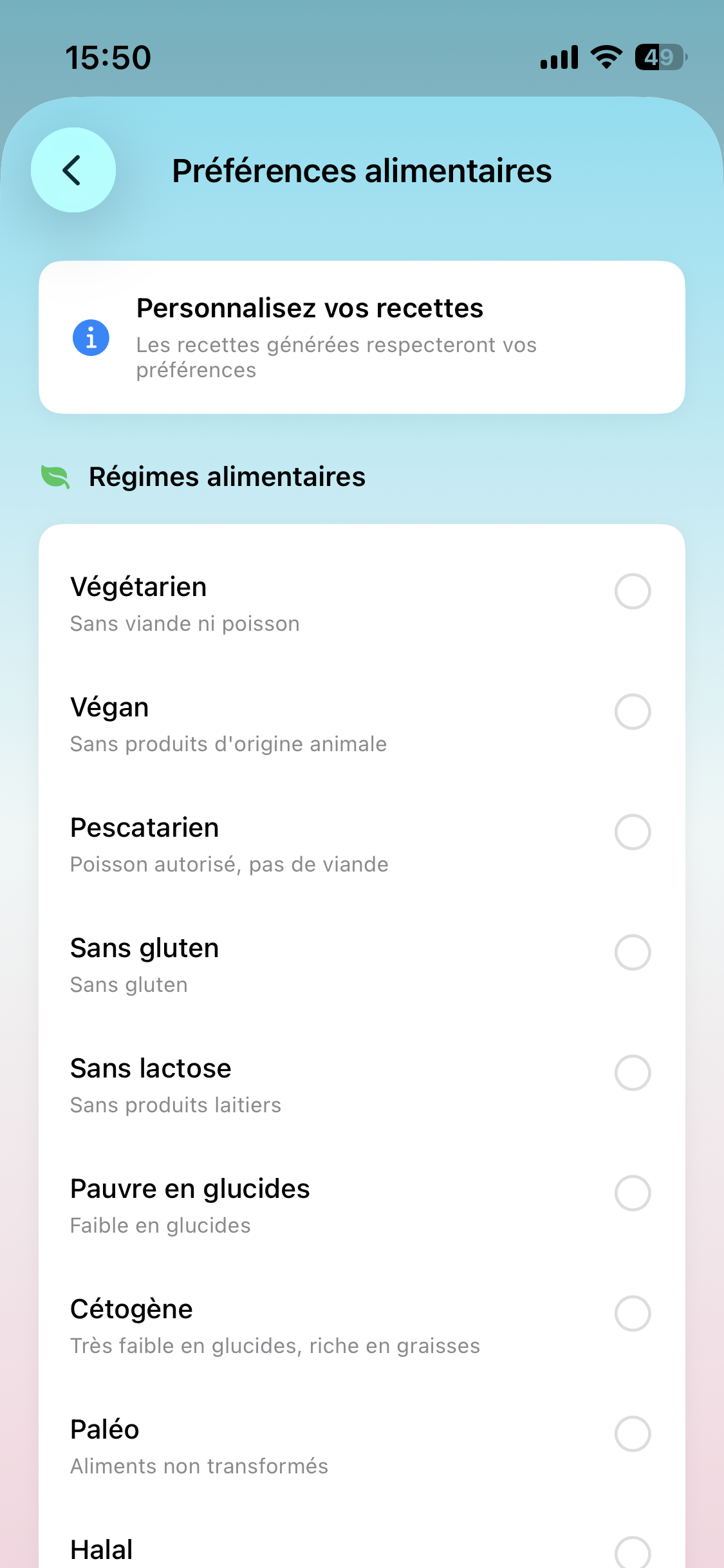Tap the Wi-Fi status icon

605,57
